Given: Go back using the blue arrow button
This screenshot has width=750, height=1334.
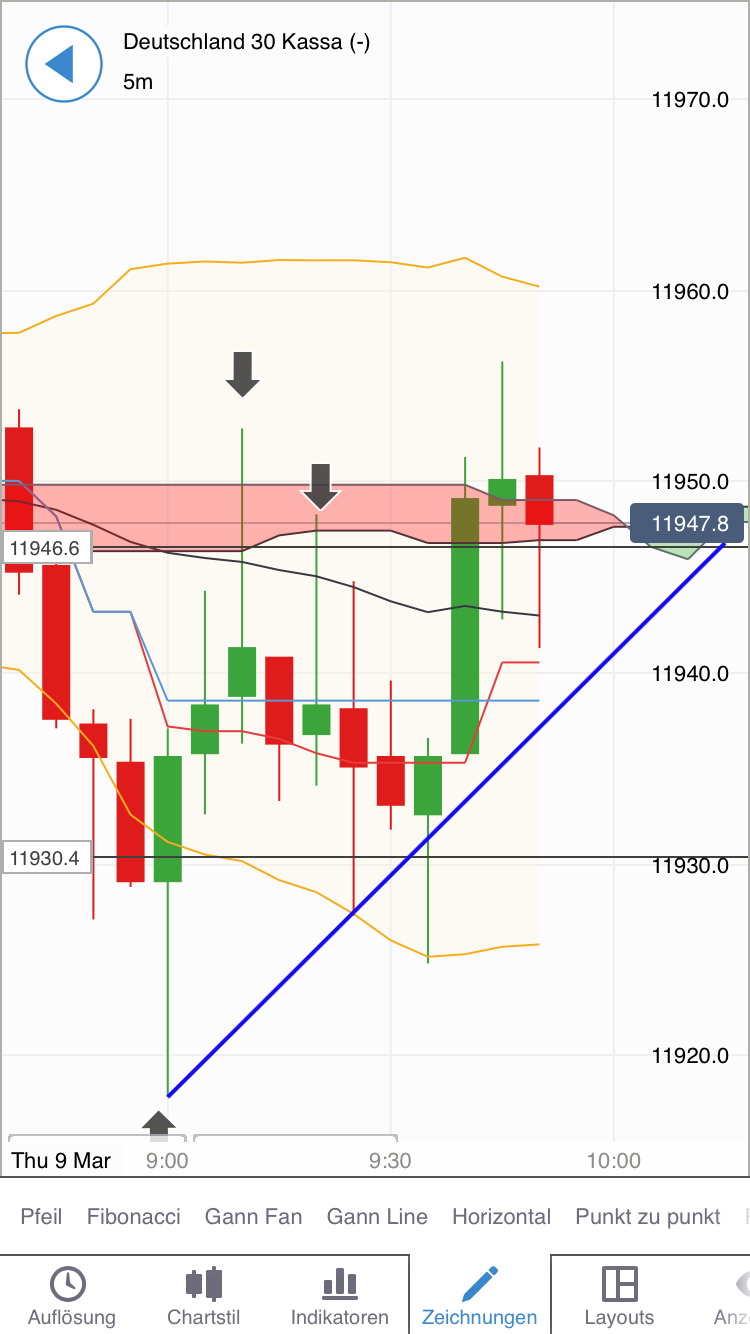Looking at the screenshot, I should pyautogui.click(x=64, y=64).
